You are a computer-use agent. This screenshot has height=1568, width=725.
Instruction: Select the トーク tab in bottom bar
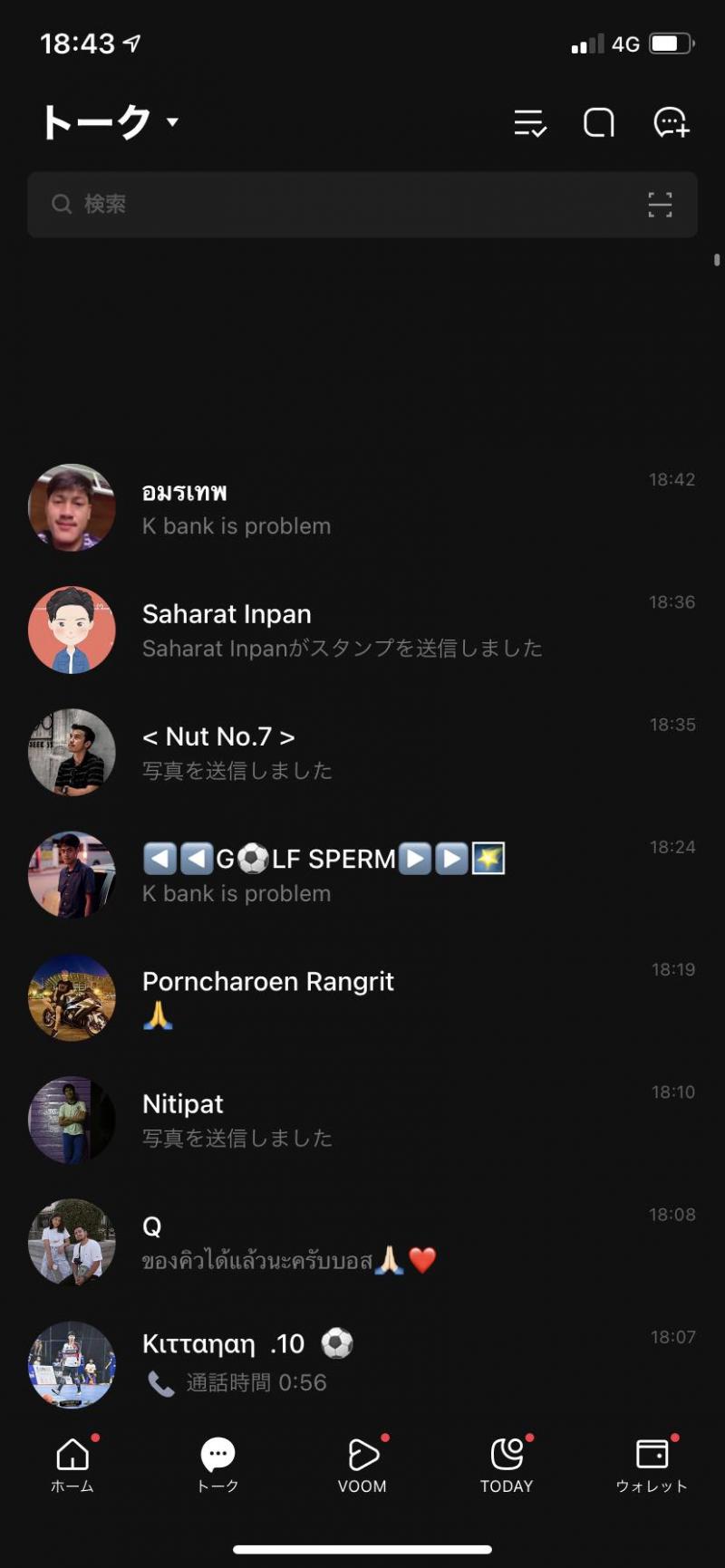(217, 1464)
